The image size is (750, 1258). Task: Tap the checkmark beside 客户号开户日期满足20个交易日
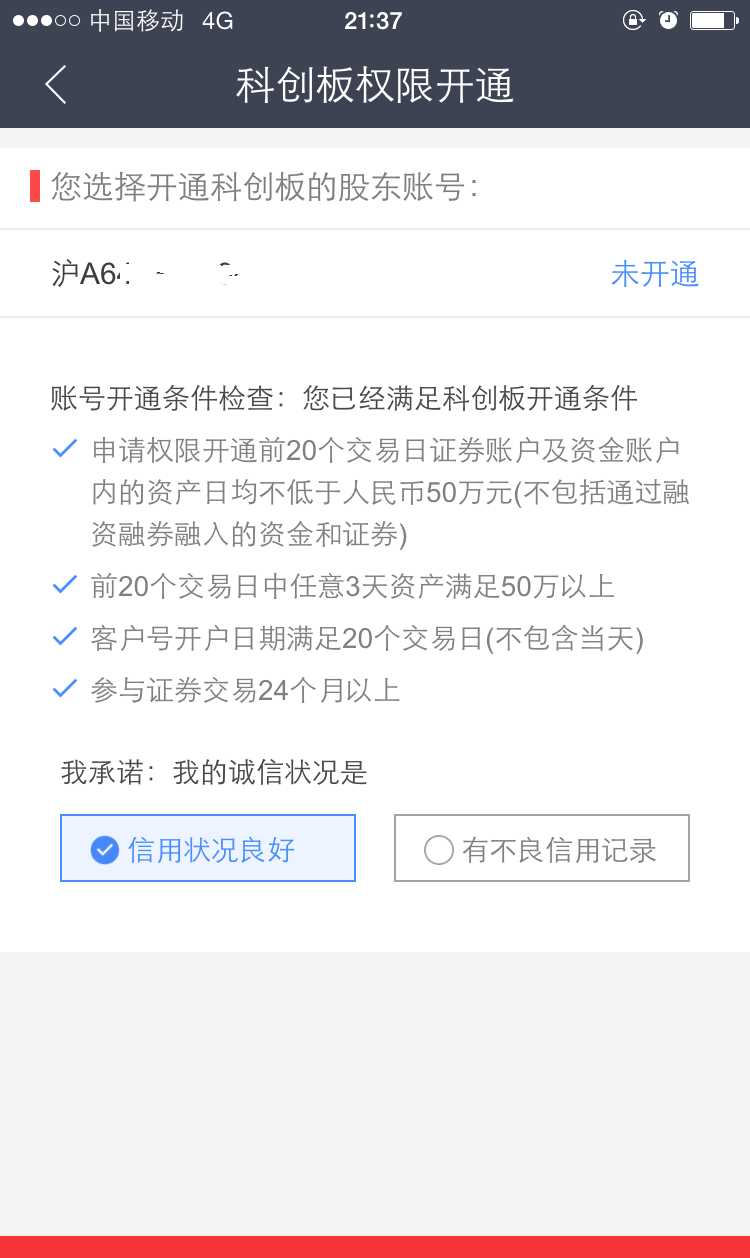[x=64, y=637]
